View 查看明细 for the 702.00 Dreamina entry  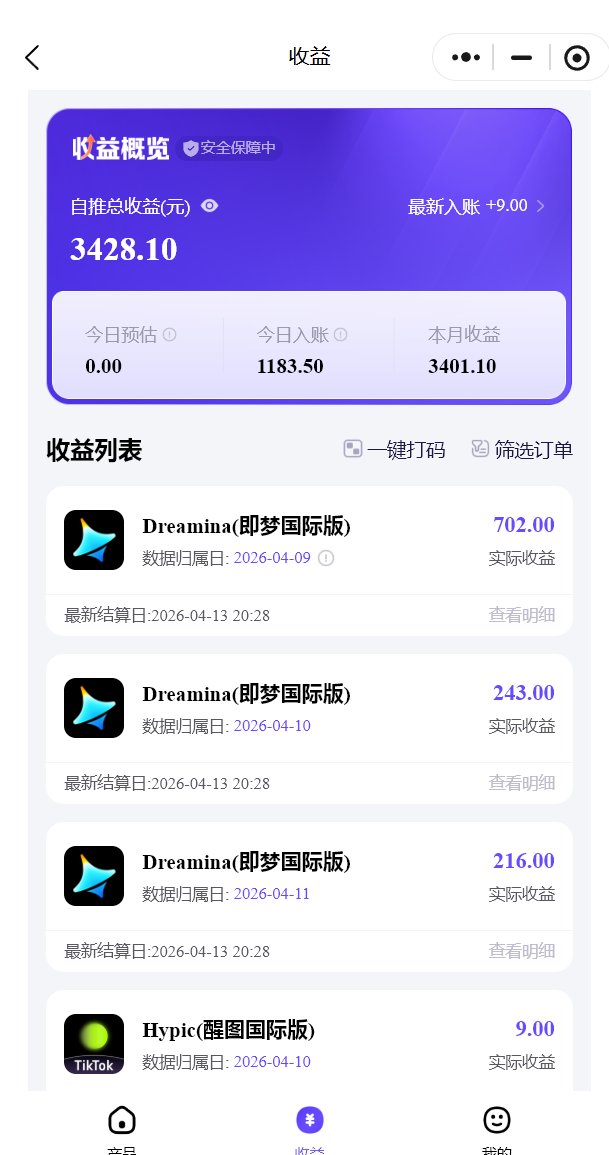click(x=521, y=615)
